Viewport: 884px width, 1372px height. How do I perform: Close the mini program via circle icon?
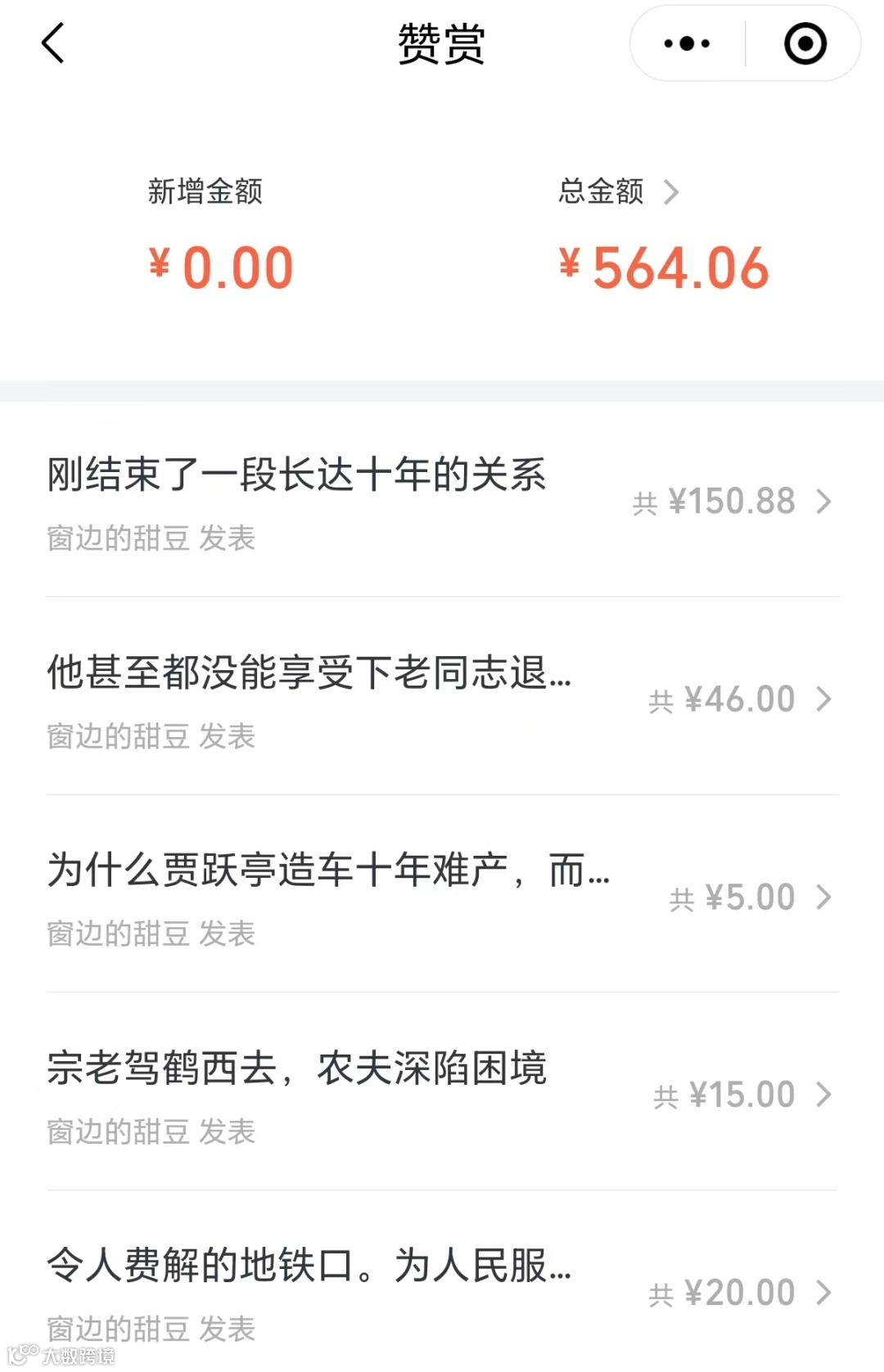tap(805, 43)
